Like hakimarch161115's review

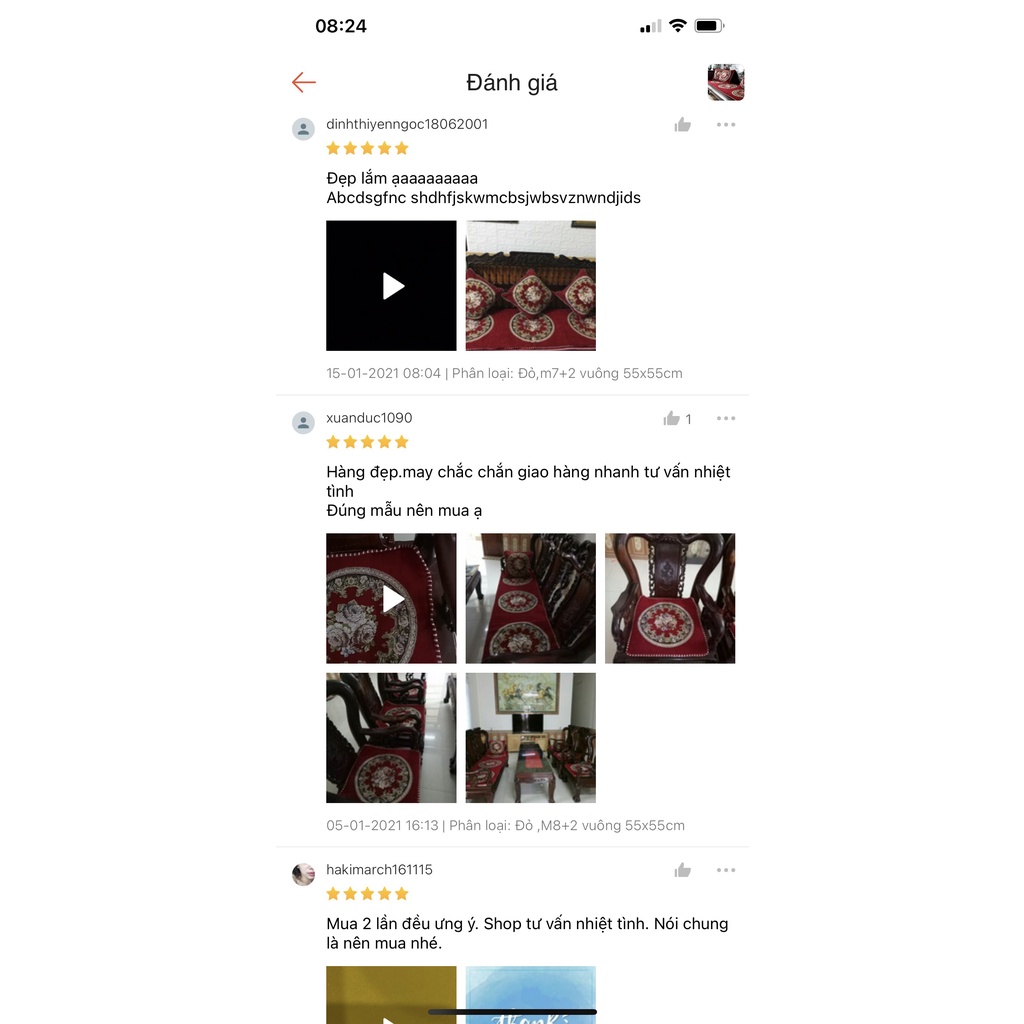682,871
